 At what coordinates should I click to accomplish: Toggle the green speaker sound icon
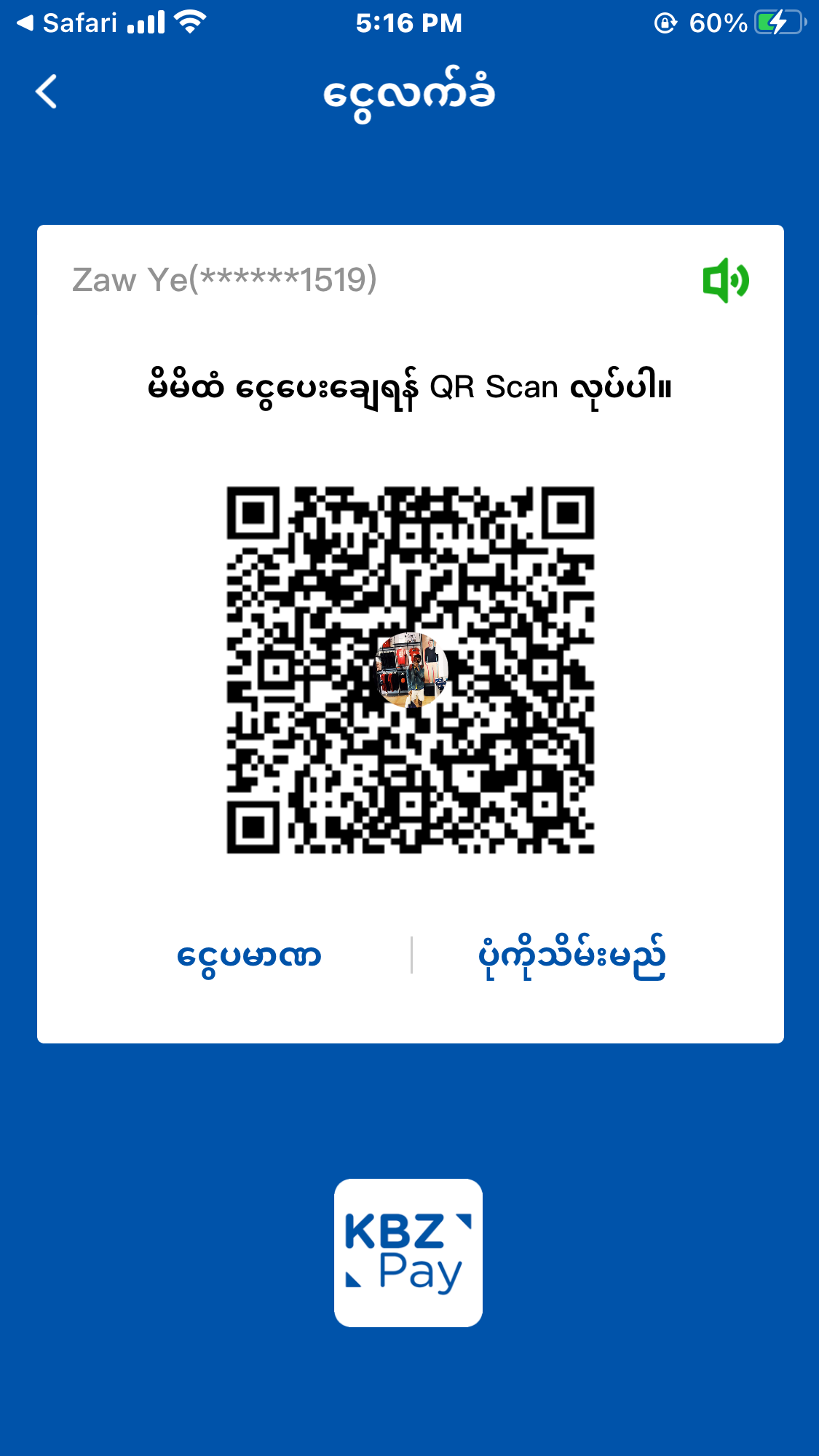725,280
